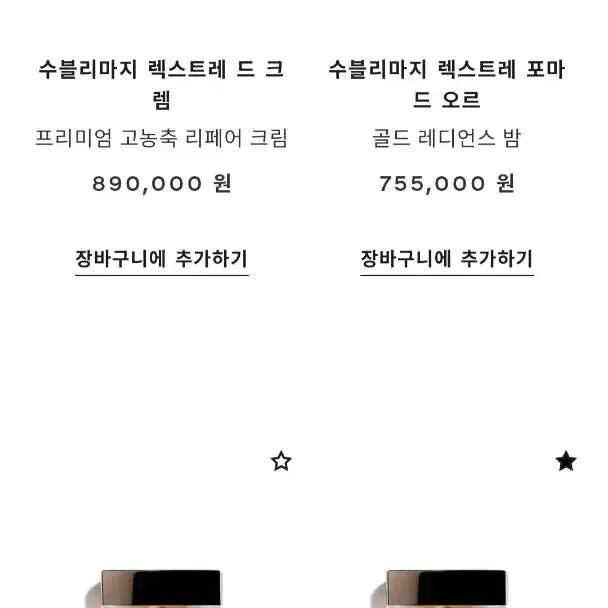Open the 수블리마지 렉스트레 드 크렘 product page

pos(161,84)
